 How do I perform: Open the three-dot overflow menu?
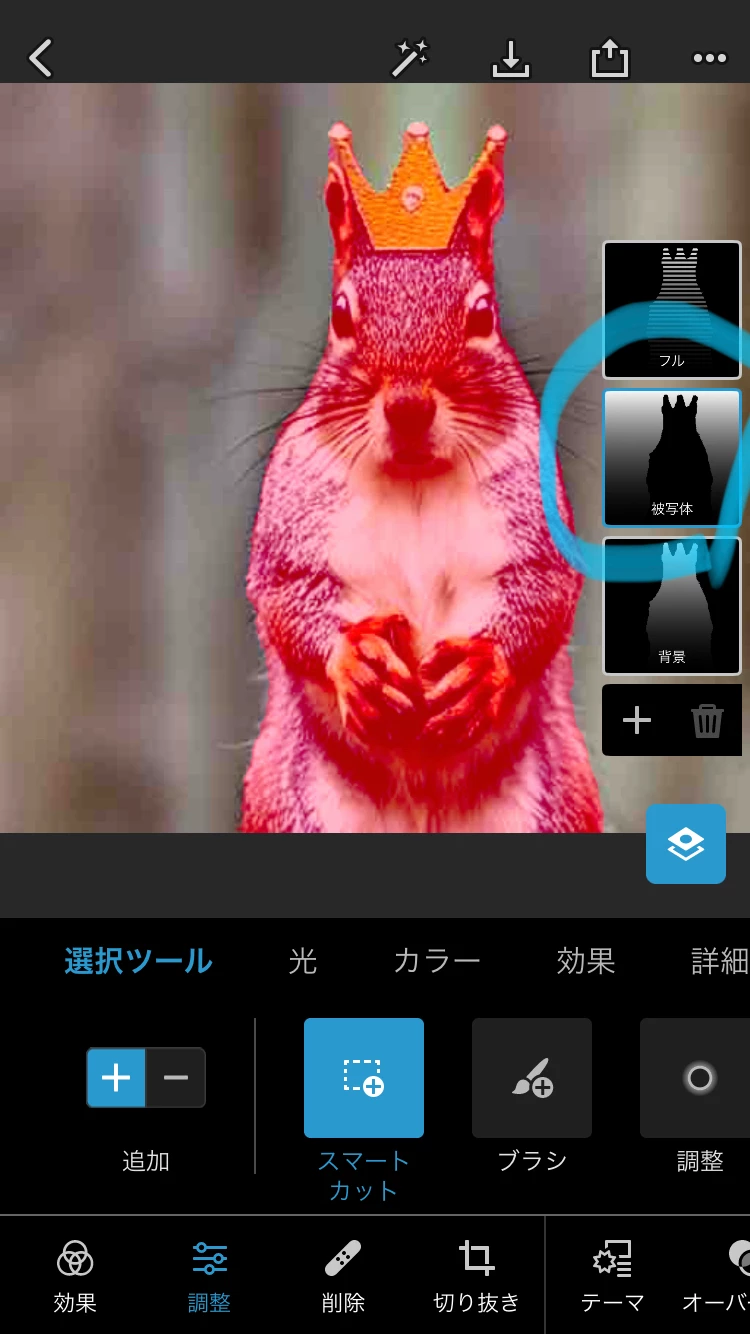point(709,59)
